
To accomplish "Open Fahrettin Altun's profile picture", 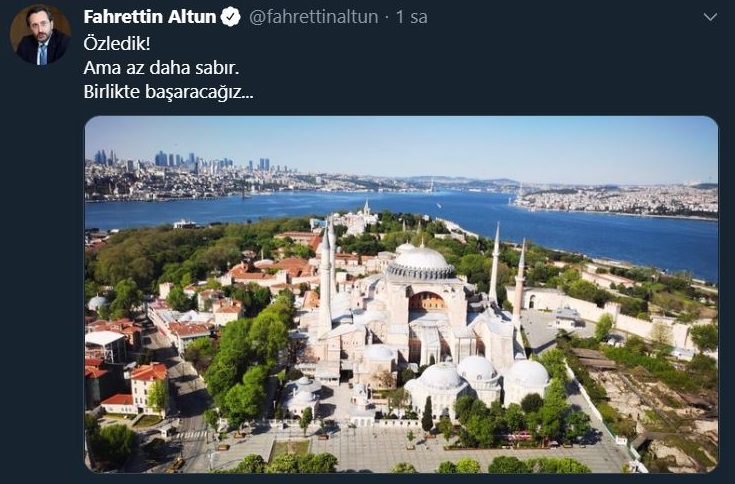I will click(x=40, y=35).
